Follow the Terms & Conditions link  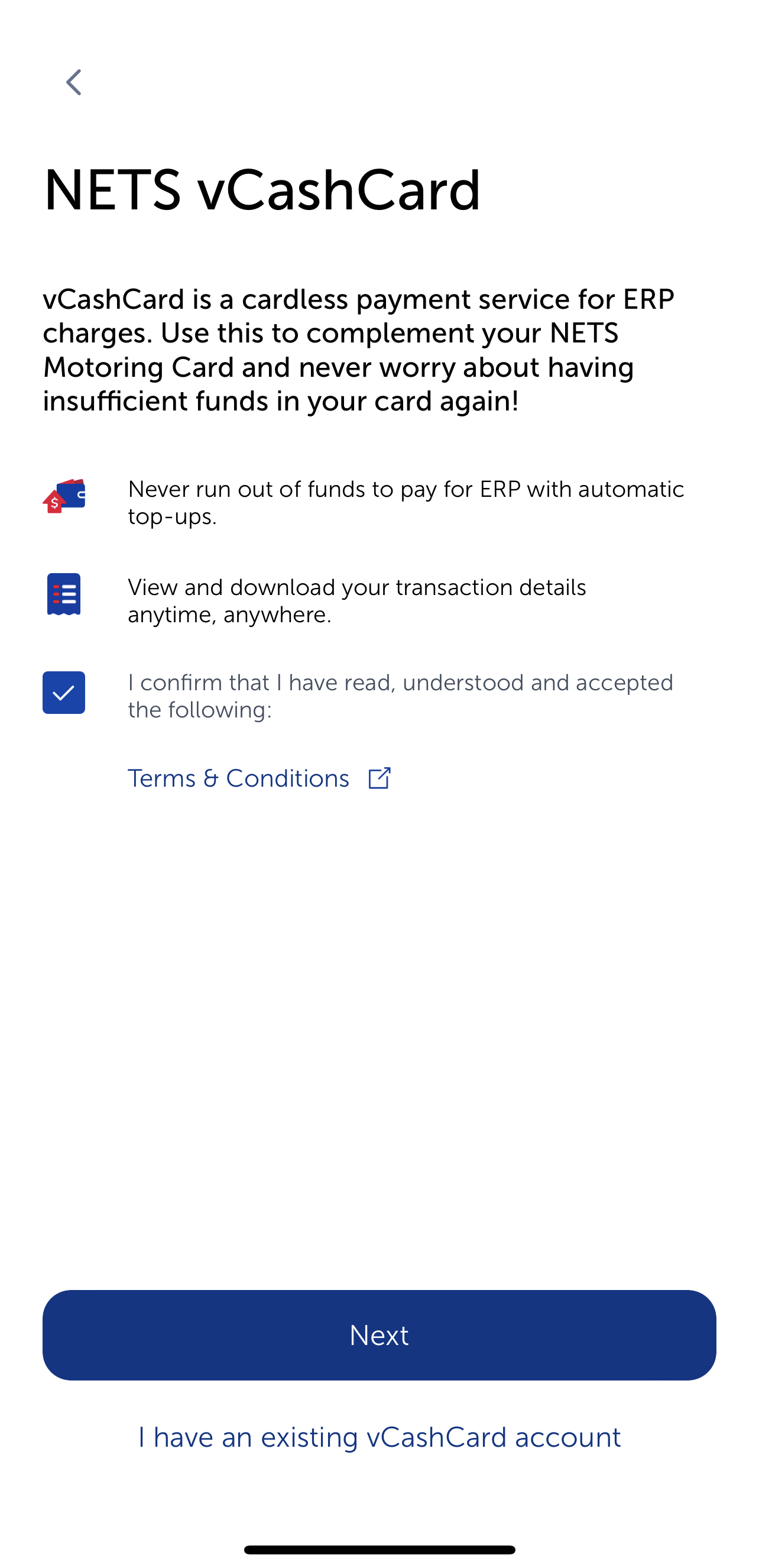click(238, 777)
